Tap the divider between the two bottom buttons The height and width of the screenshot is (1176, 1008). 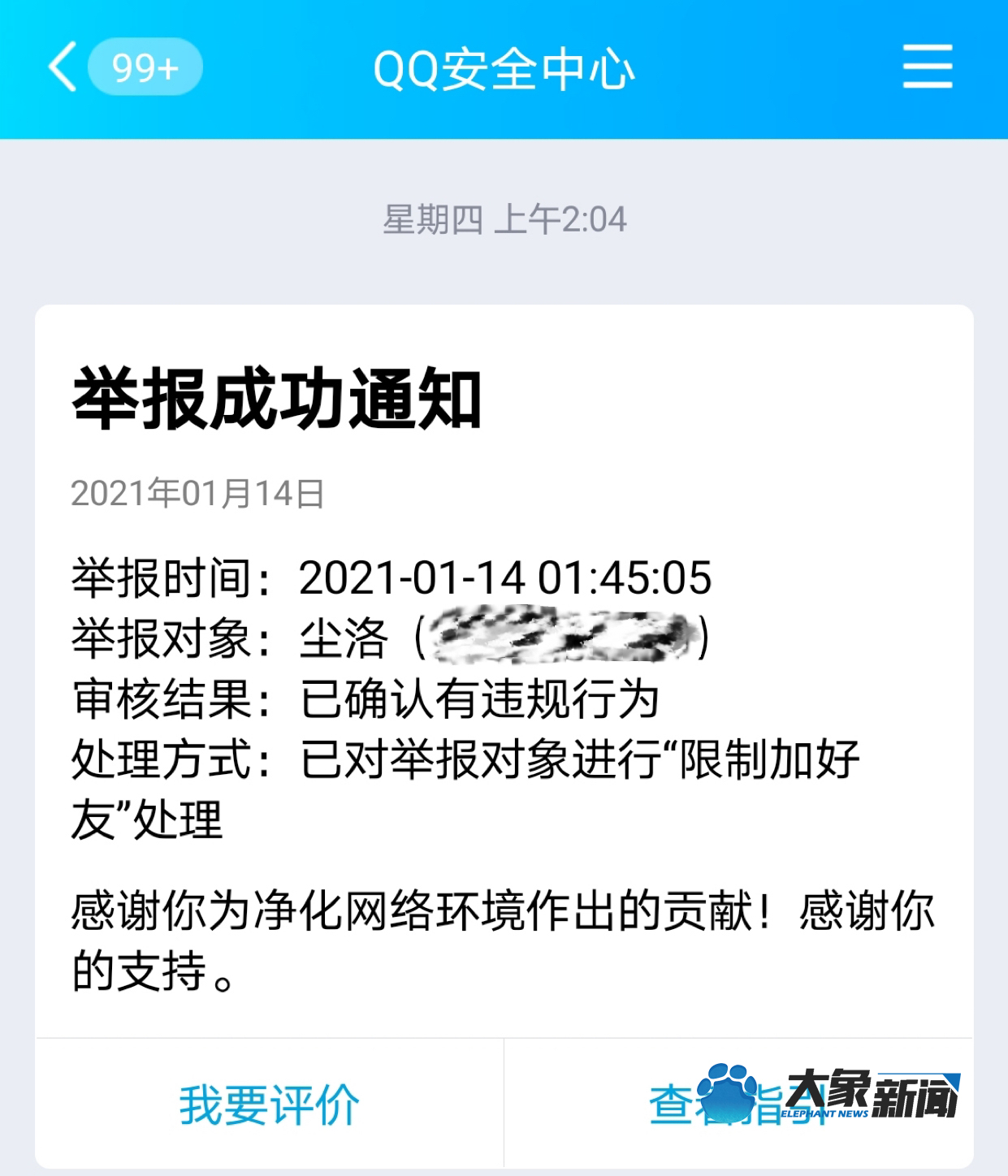(504, 1102)
